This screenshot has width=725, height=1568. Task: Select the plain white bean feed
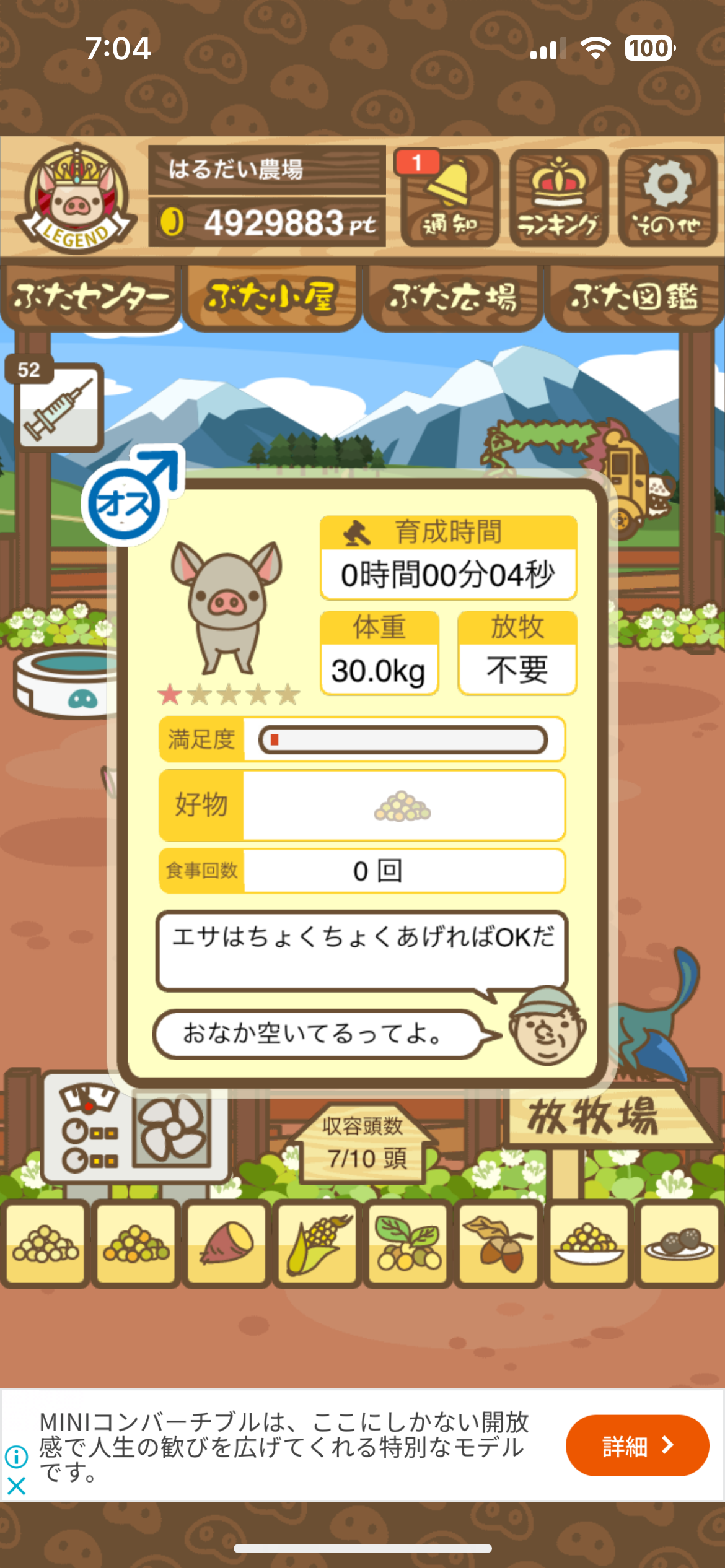(45, 1244)
